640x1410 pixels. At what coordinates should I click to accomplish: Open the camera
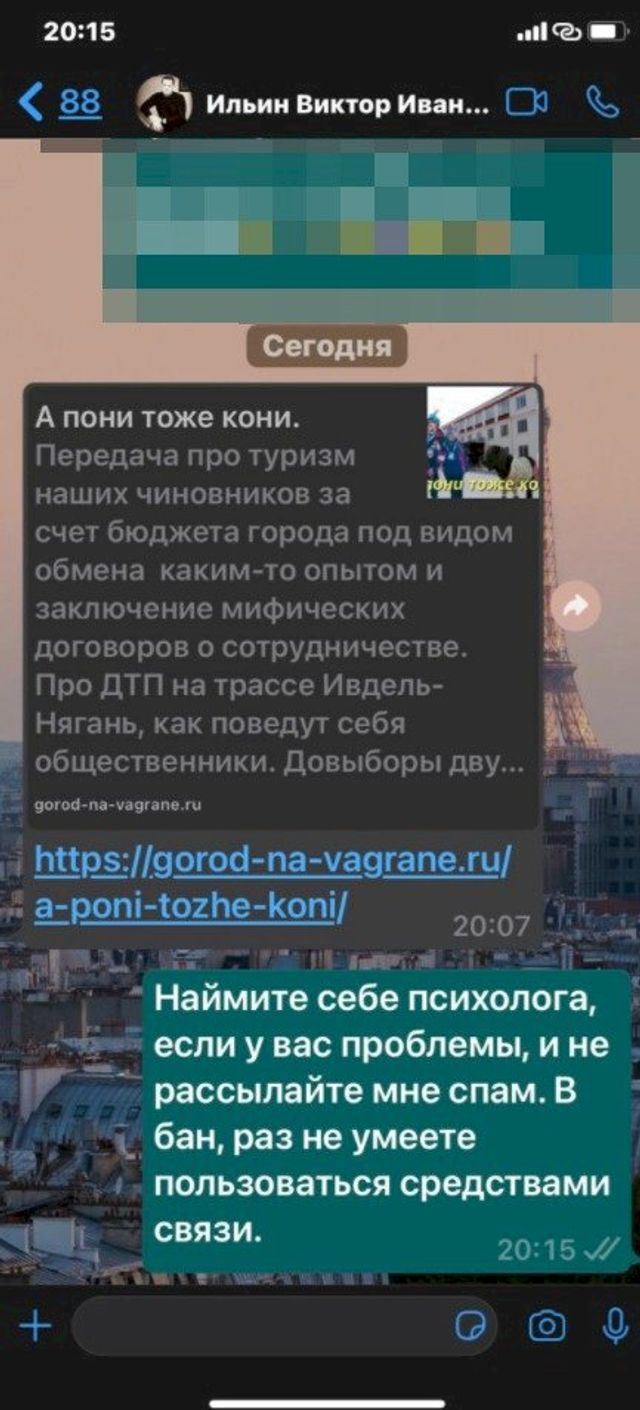pyautogui.click(x=547, y=1326)
